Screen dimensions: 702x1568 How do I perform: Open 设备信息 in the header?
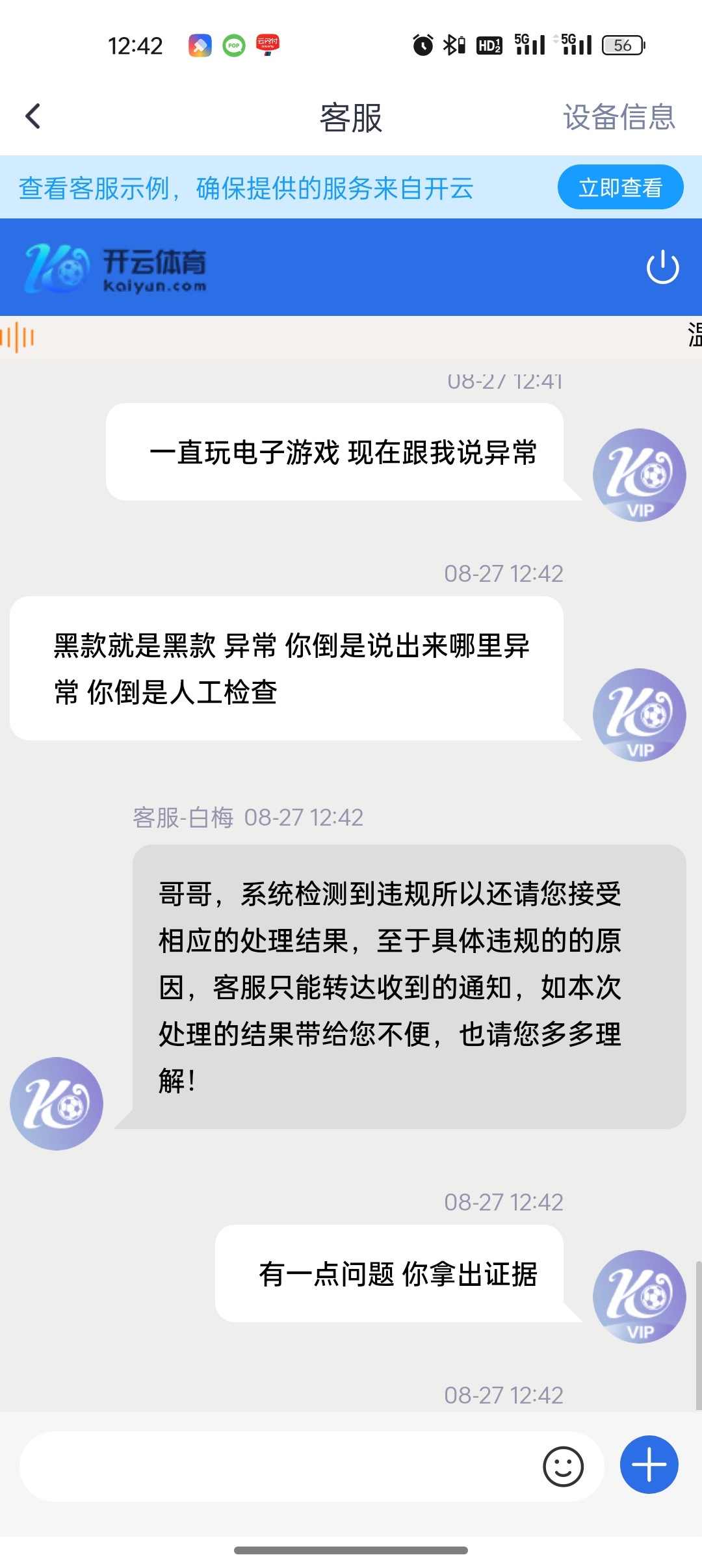pyautogui.click(x=618, y=118)
